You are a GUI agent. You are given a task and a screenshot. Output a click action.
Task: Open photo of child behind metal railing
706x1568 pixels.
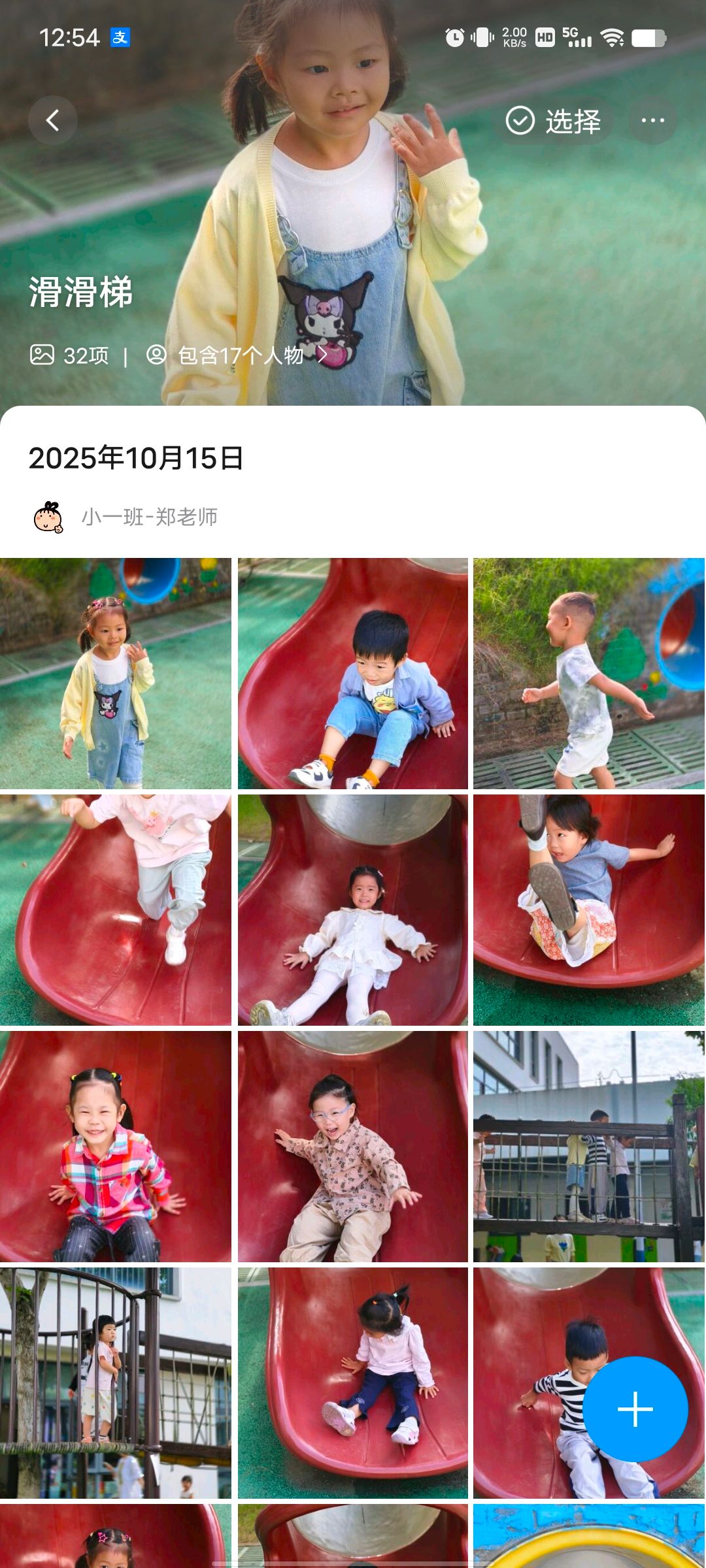click(x=115, y=1382)
